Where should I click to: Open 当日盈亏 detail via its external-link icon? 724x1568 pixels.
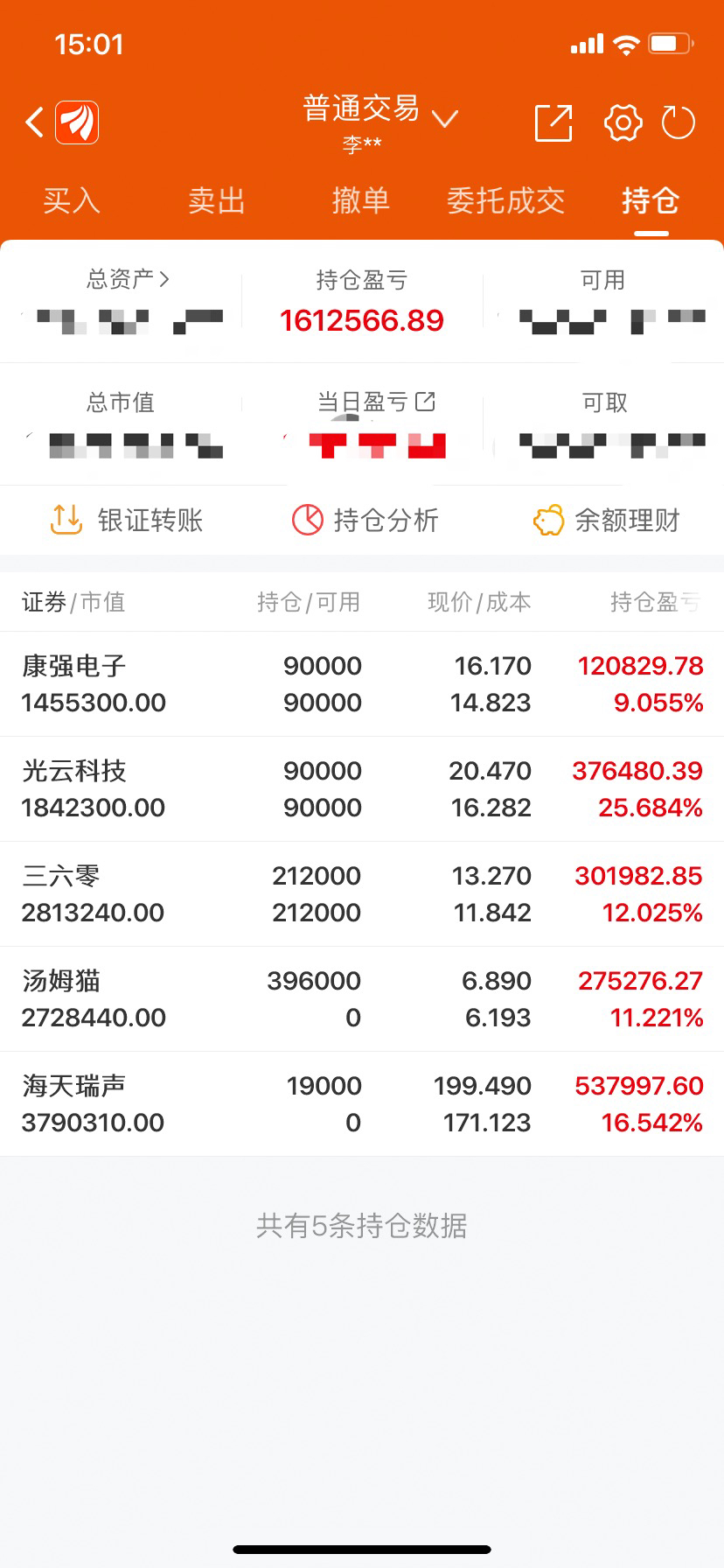426,402
